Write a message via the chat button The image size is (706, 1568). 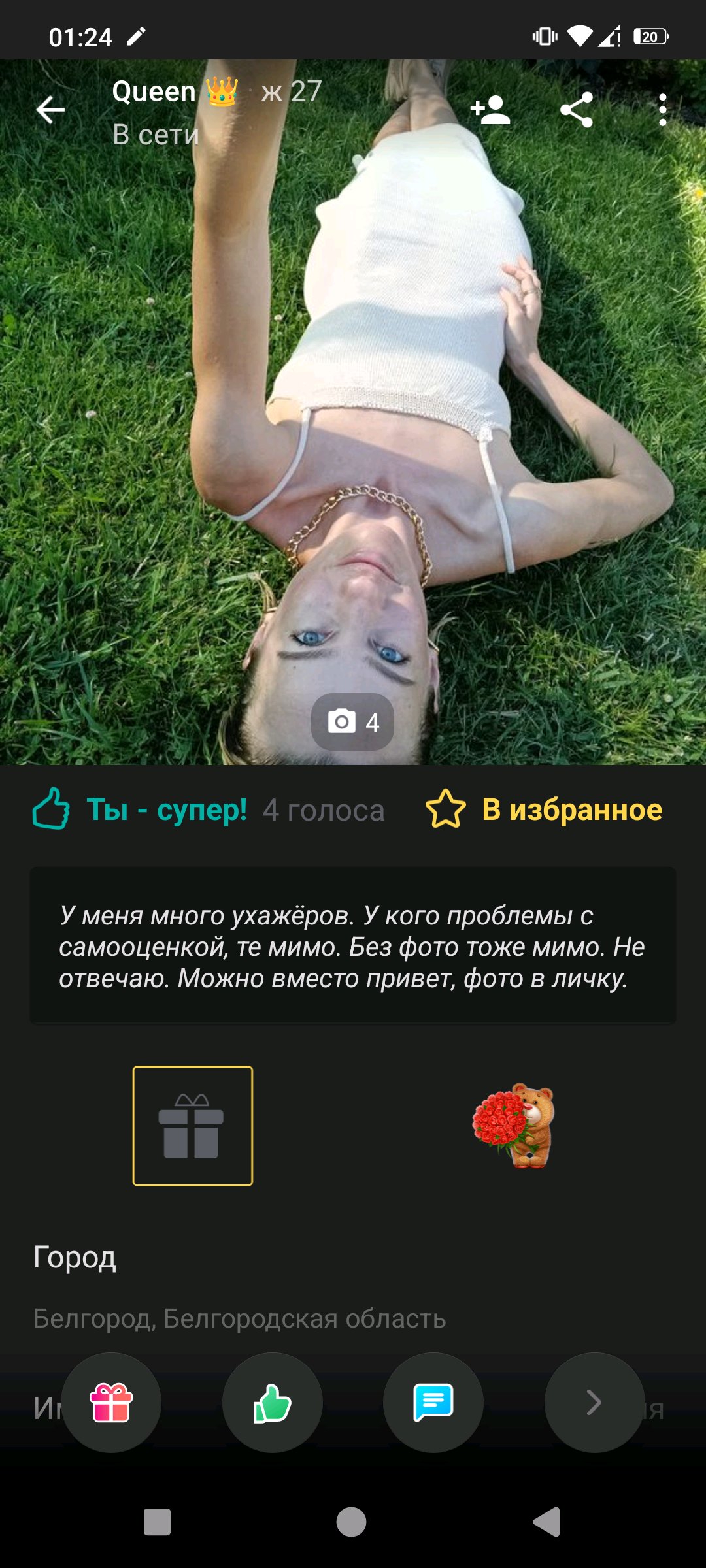coord(433,1403)
